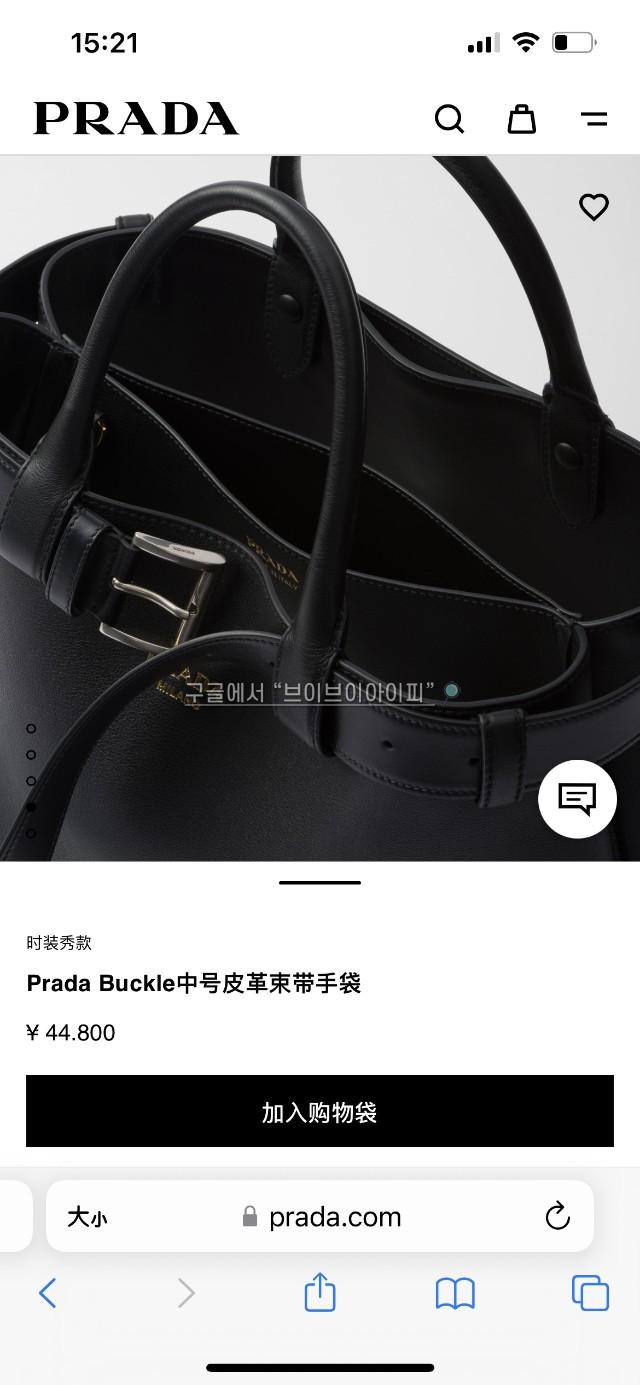Screen dimensions: 640x1385
Task: Open the live chat bubble
Action: click(577, 798)
